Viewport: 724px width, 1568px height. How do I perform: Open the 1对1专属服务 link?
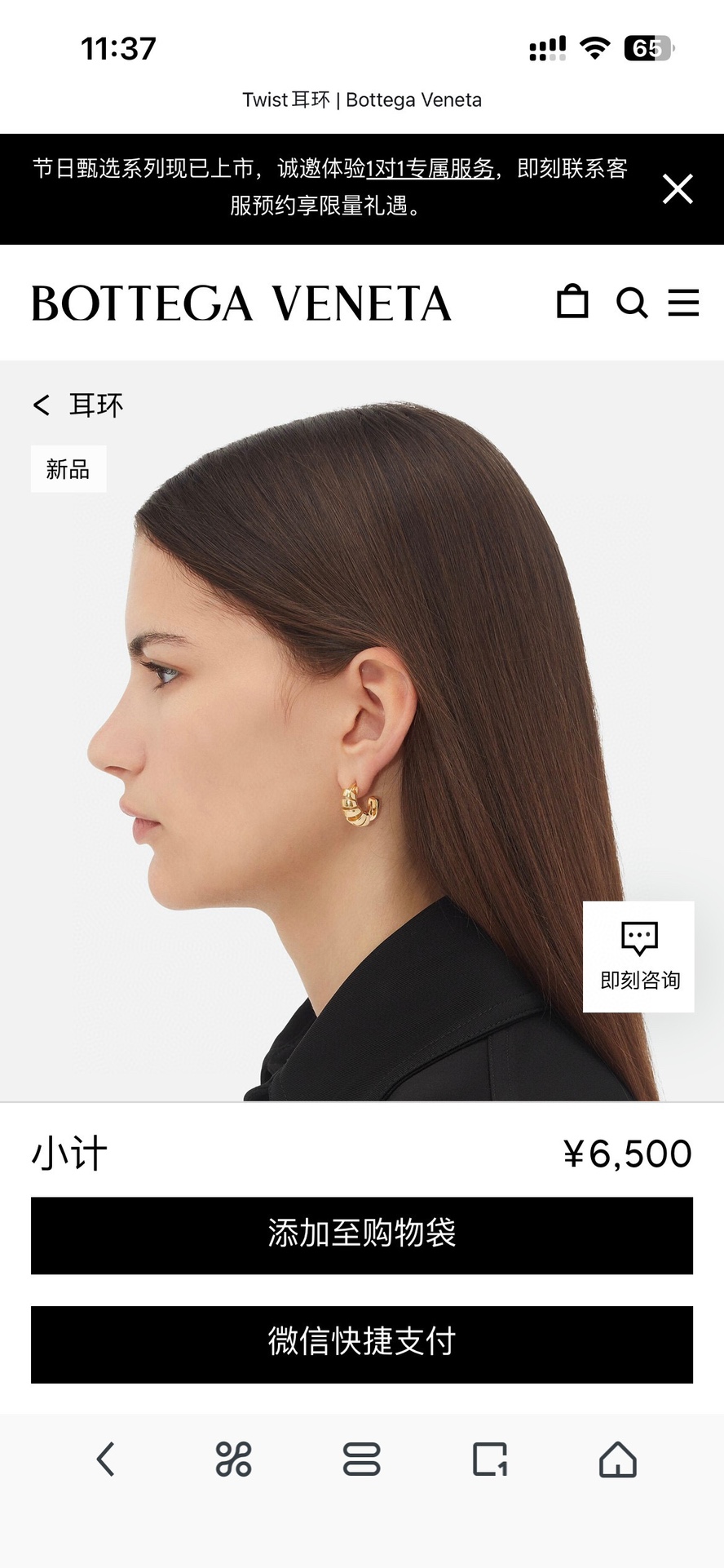click(430, 169)
